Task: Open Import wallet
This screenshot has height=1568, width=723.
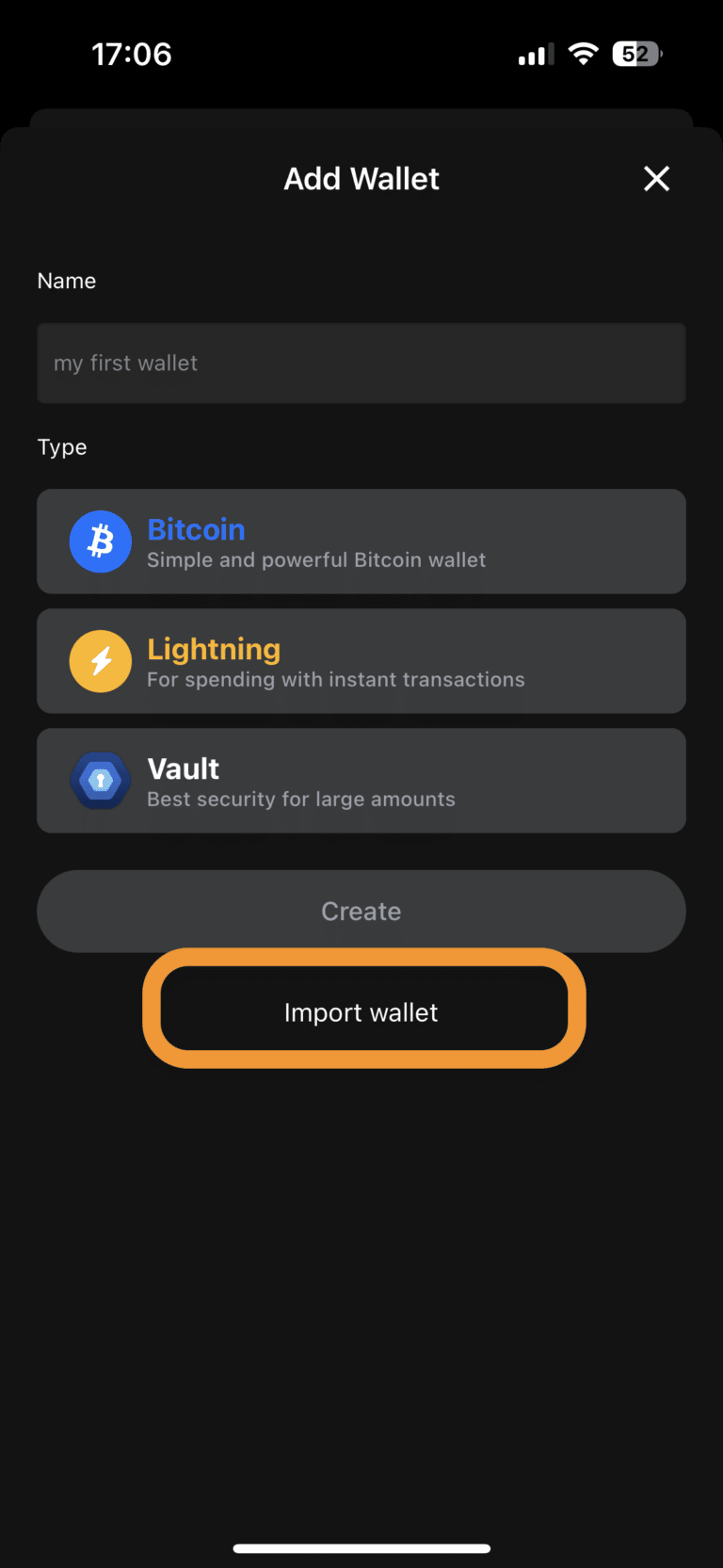Action: coord(362,1012)
